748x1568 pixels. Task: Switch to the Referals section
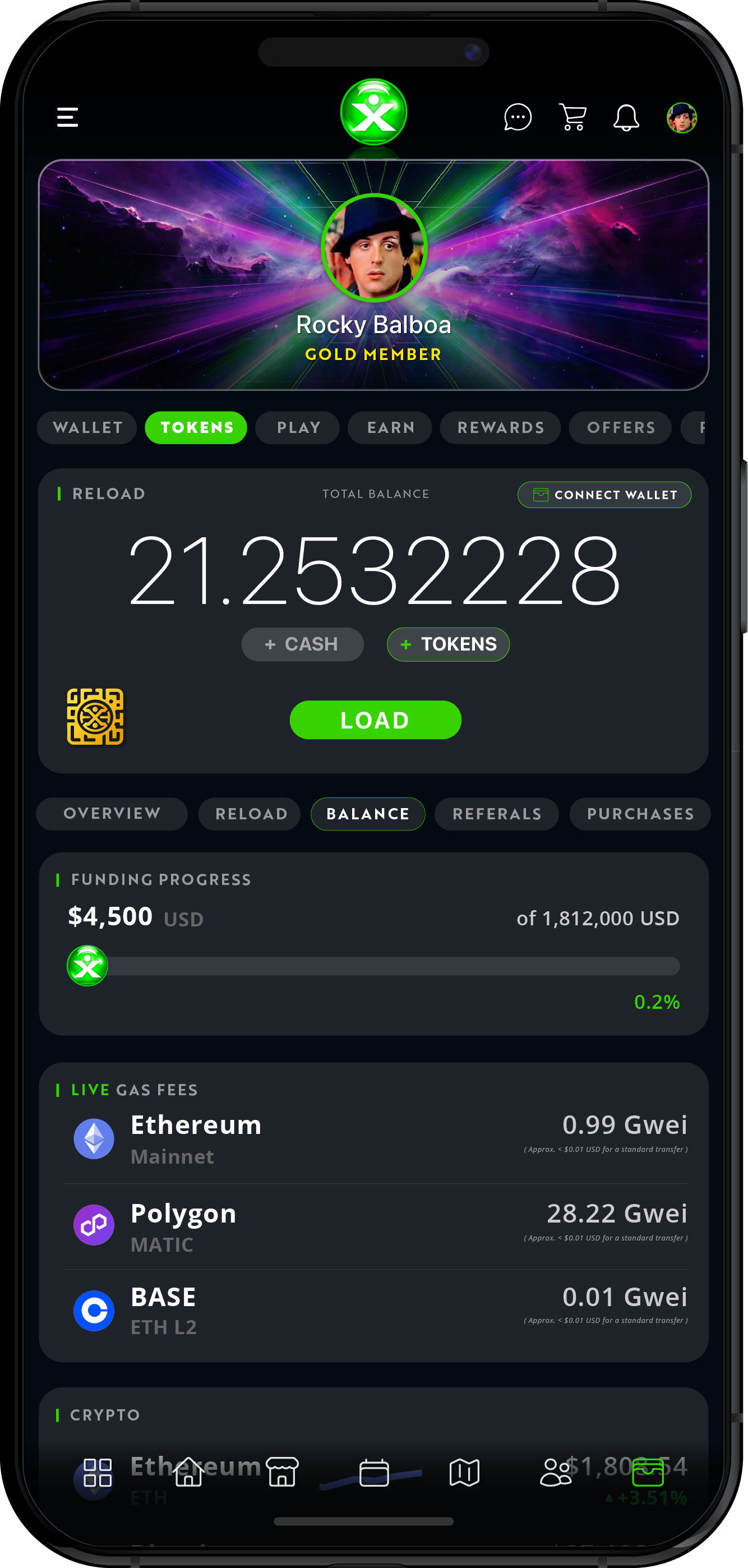tap(497, 814)
